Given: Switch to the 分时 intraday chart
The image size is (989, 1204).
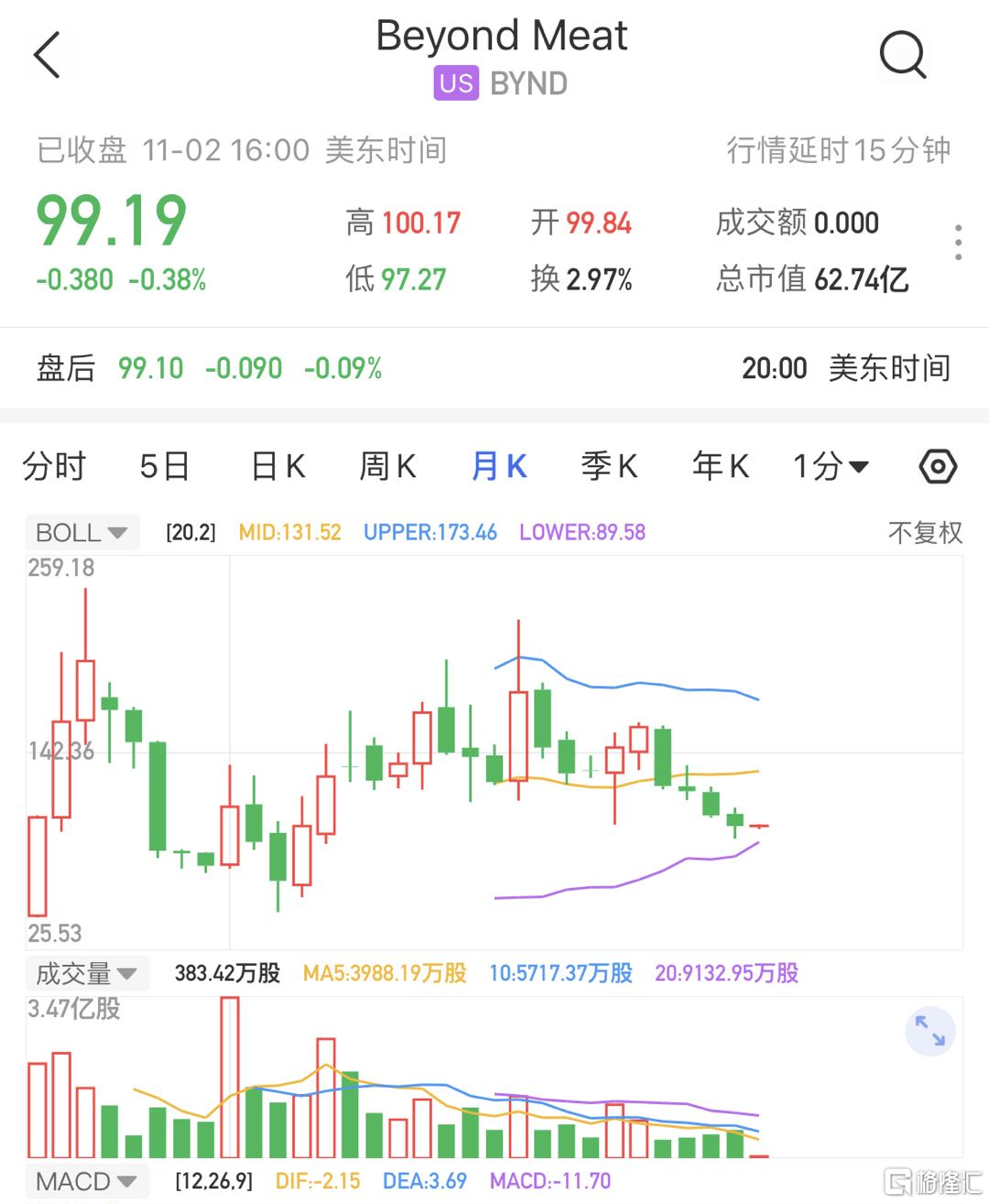Looking at the screenshot, I should pyautogui.click(x=54, y=466).
